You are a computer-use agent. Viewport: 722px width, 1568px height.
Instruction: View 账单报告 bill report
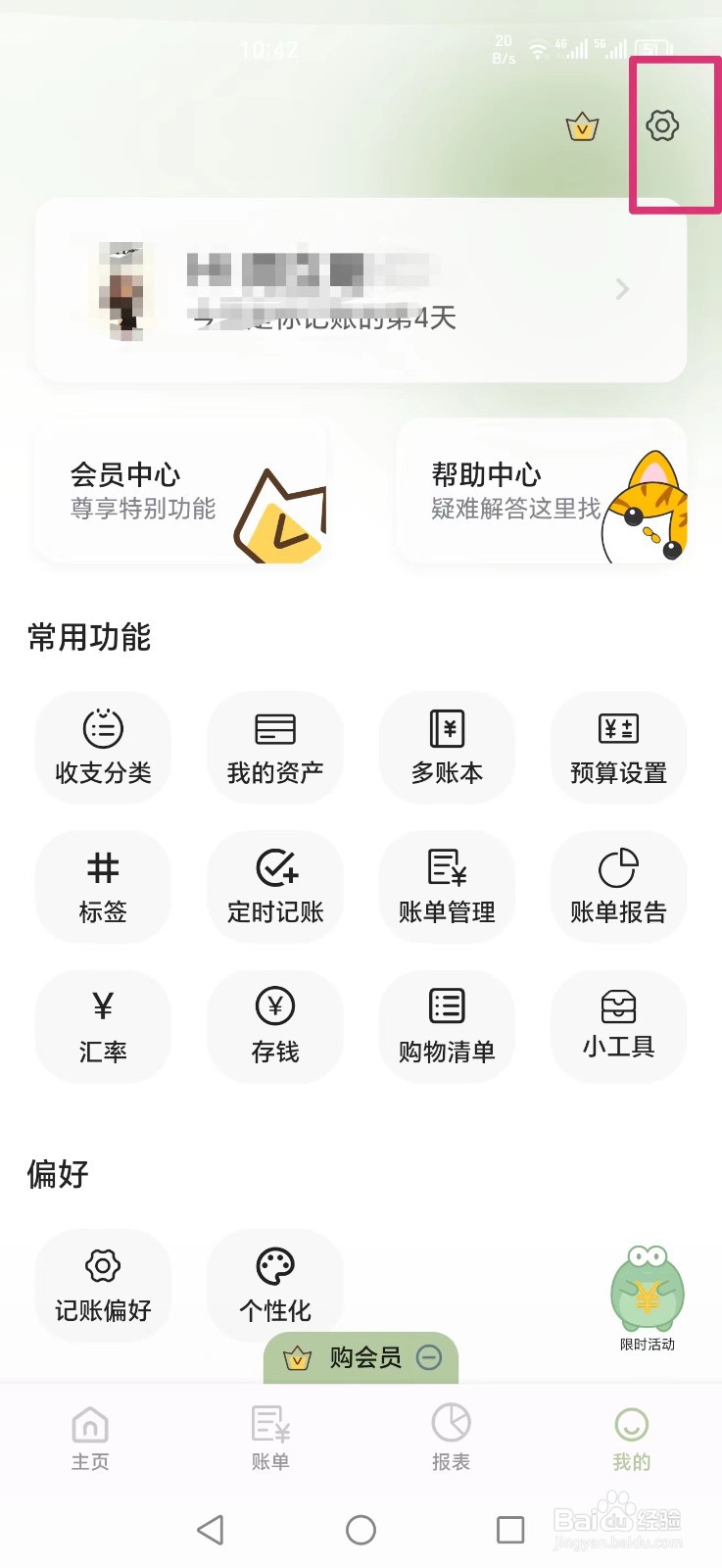(619, 887)
